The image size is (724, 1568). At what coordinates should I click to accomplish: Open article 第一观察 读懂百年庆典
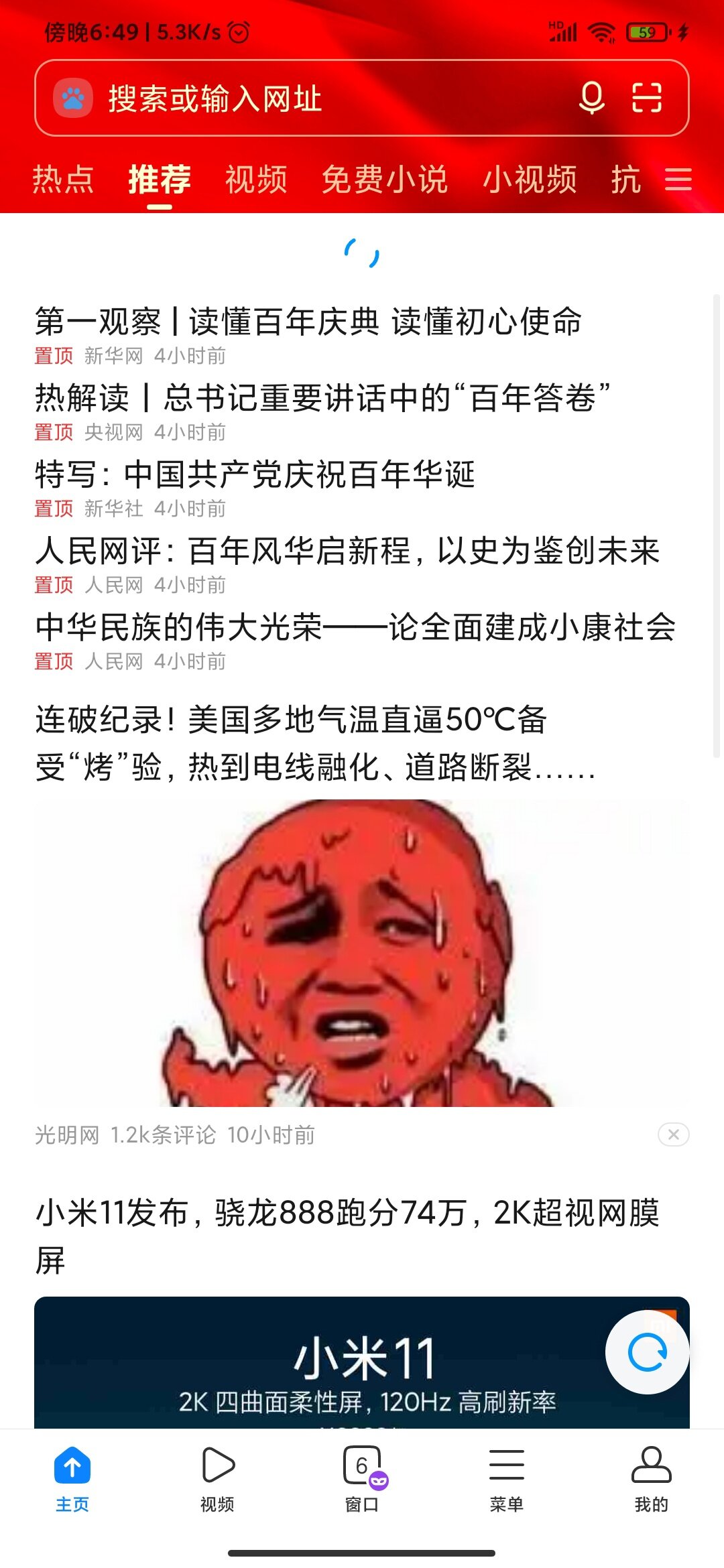308,322
